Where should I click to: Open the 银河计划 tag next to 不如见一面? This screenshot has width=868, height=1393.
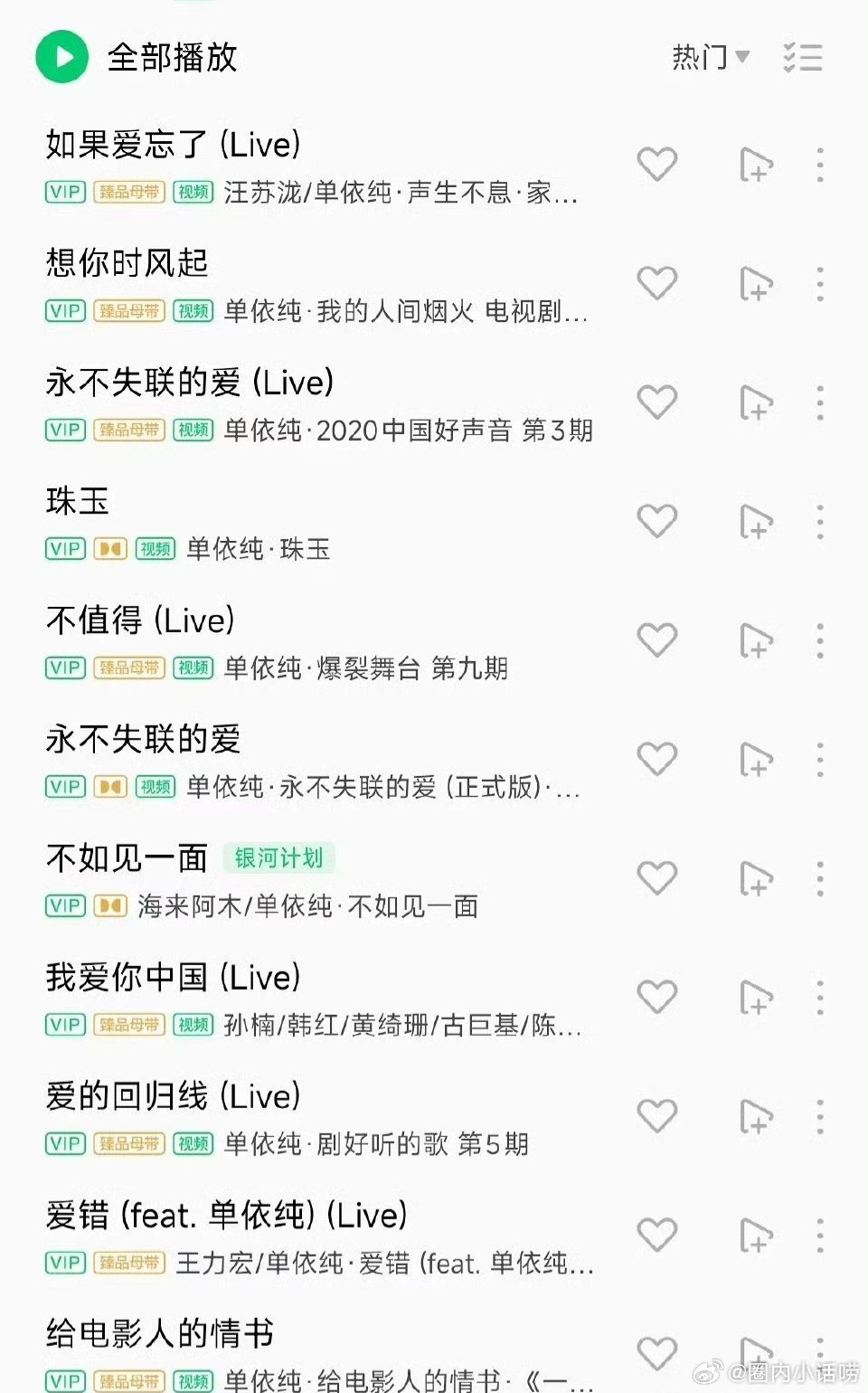coord(278,858)
